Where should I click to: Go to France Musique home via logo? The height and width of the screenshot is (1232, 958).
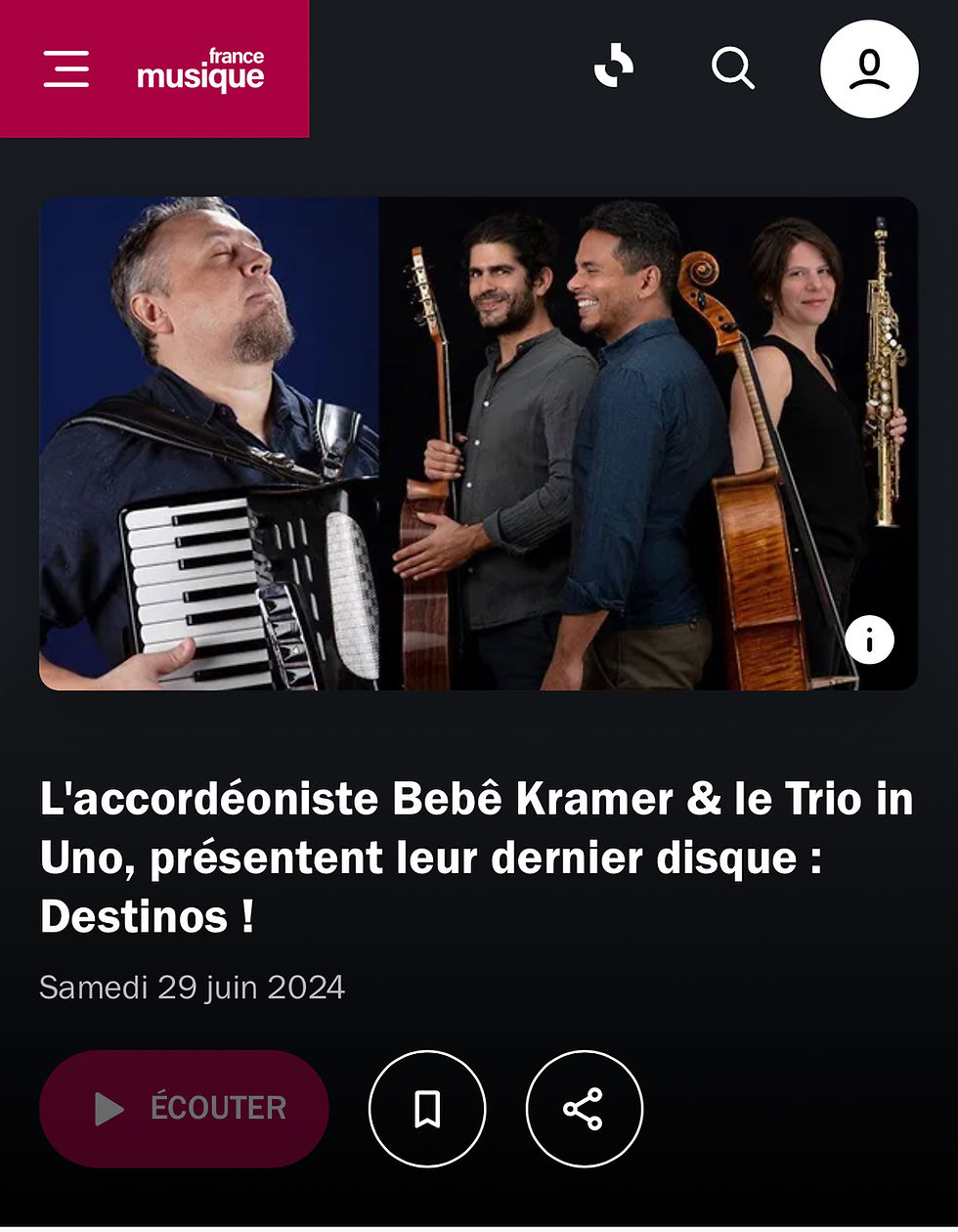pyautogui.click(x=200, y=69)
